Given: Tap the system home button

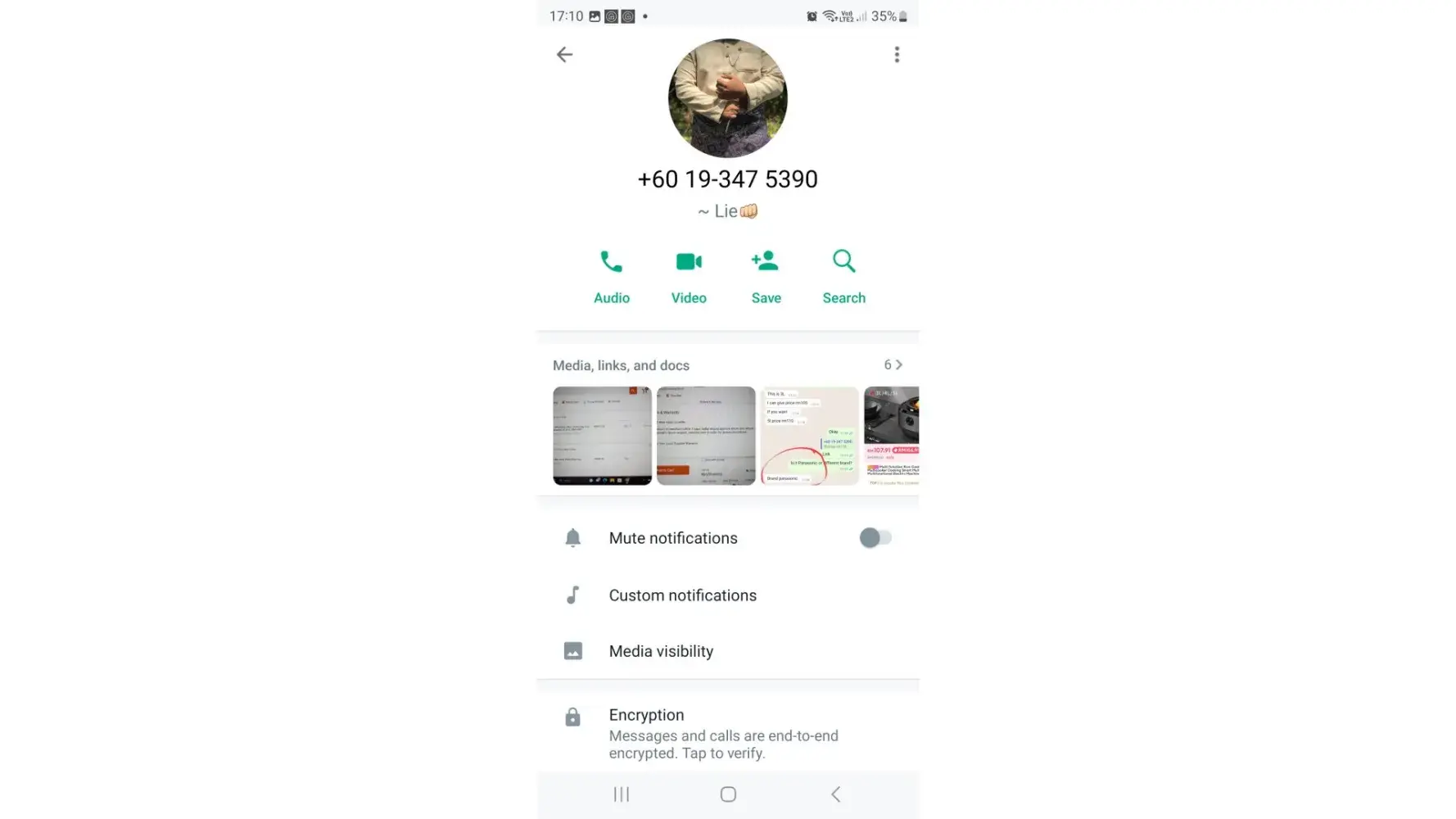Looking at the screenshot, I should pyautogui.click(x=728, y=794).
